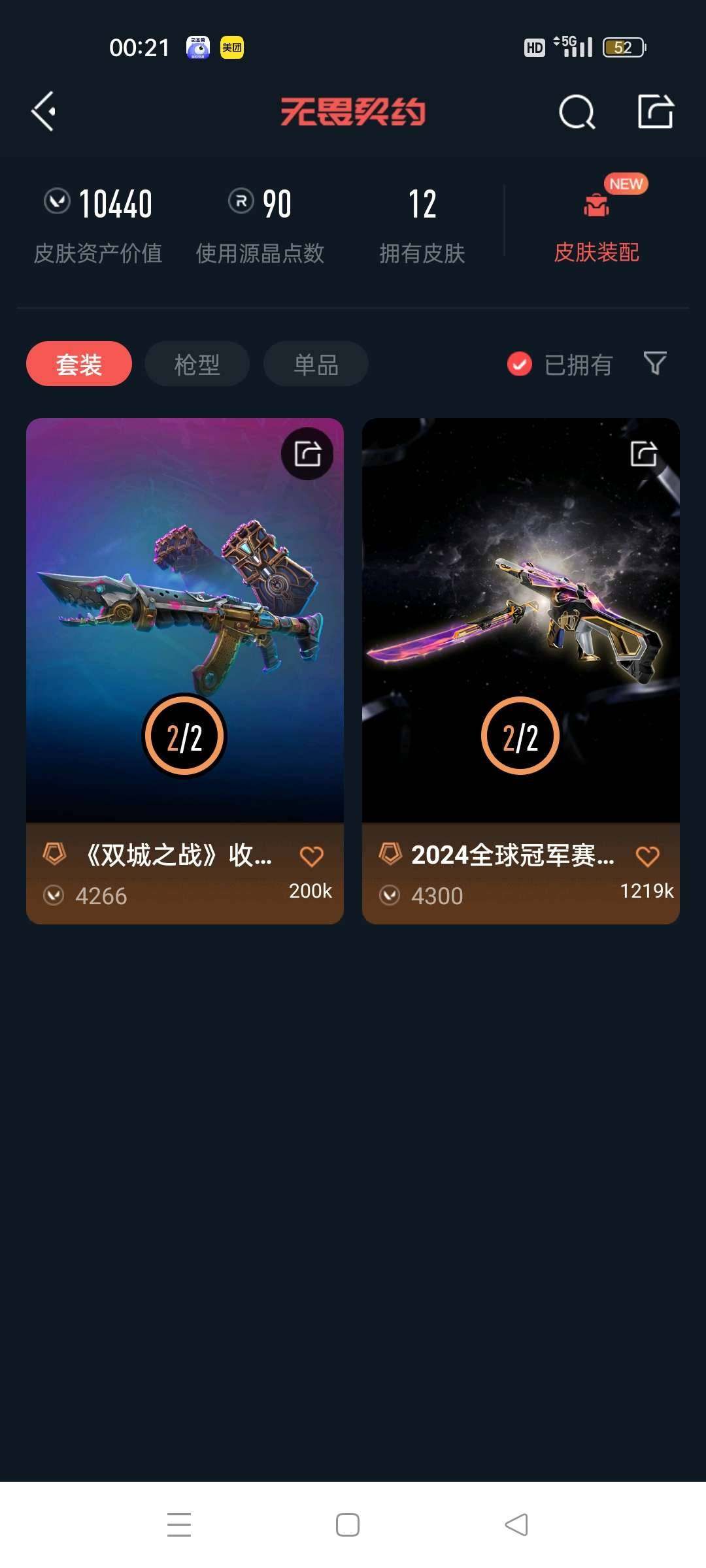Go back with the back arrow

click(x=44, y=111)
